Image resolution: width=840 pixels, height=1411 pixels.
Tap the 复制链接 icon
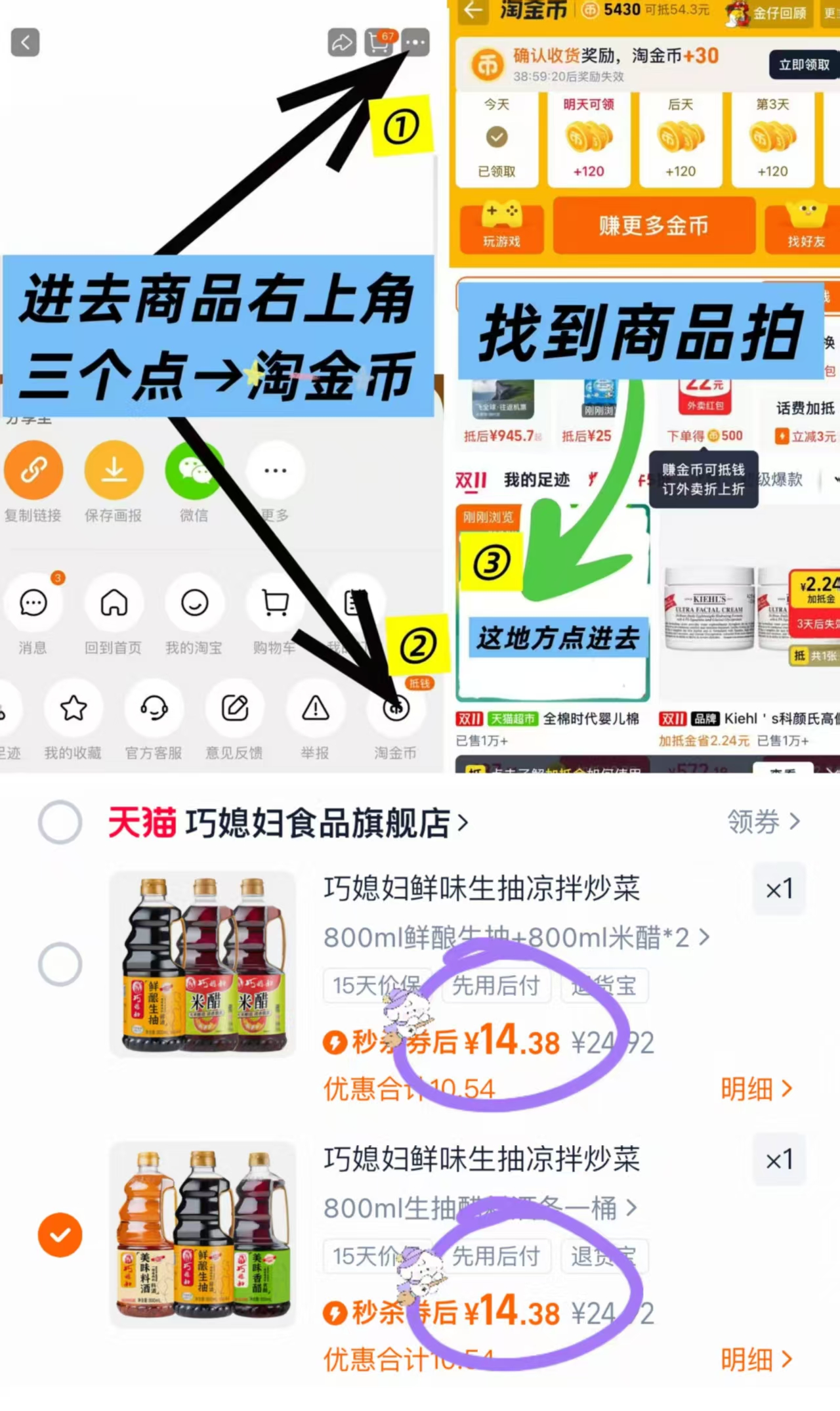34,469
